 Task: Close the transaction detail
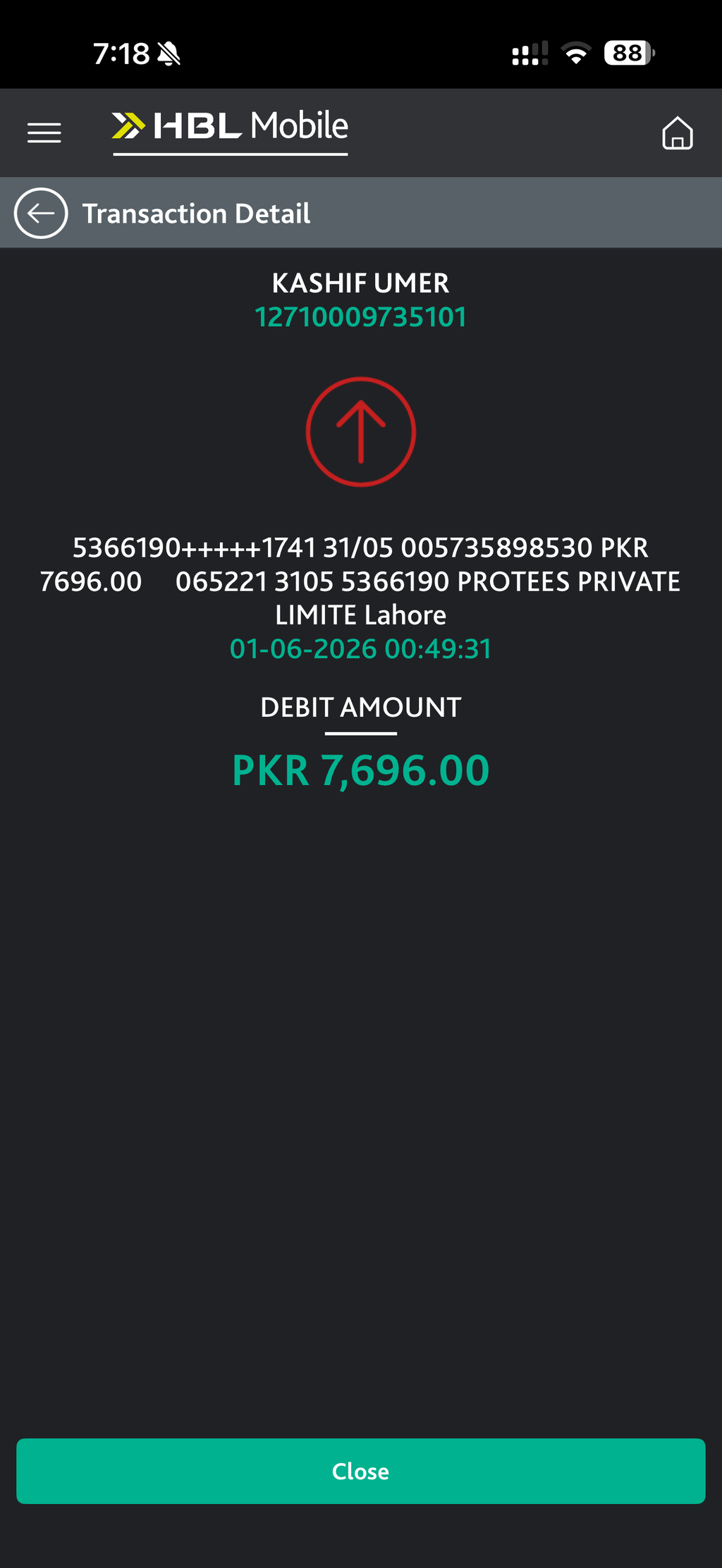tap(360, 1471)
